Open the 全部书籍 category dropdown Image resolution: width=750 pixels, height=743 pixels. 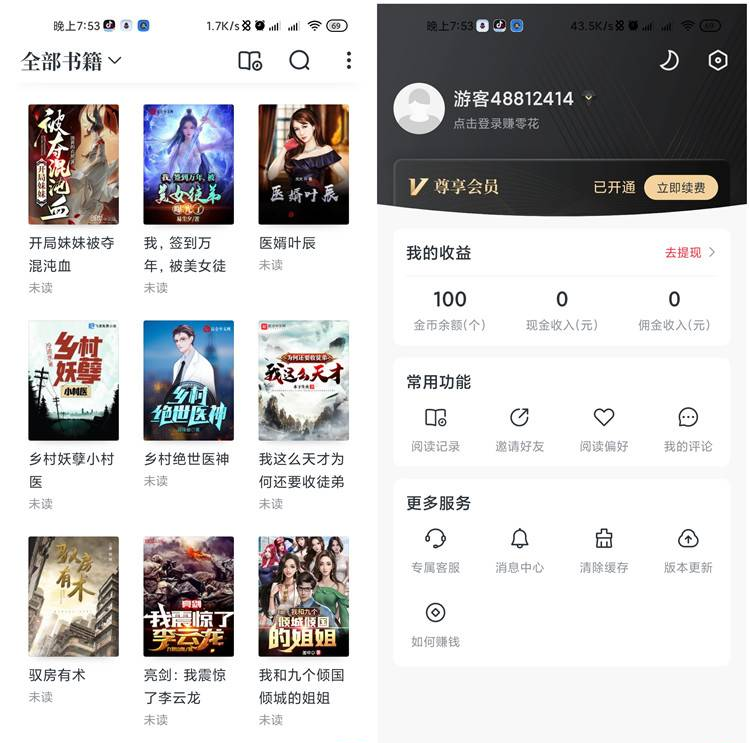pos(71,61)
